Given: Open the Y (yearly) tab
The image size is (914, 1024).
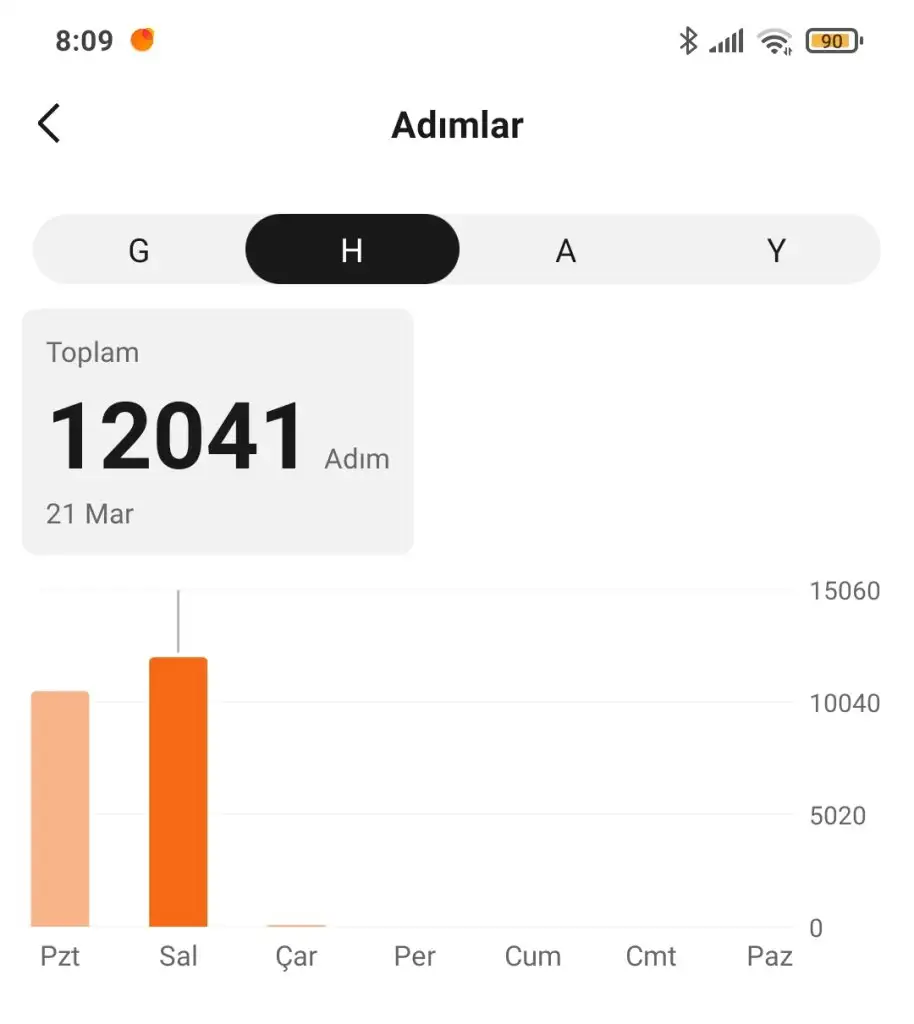Looking at the screenshot, I should click(776, 250).
